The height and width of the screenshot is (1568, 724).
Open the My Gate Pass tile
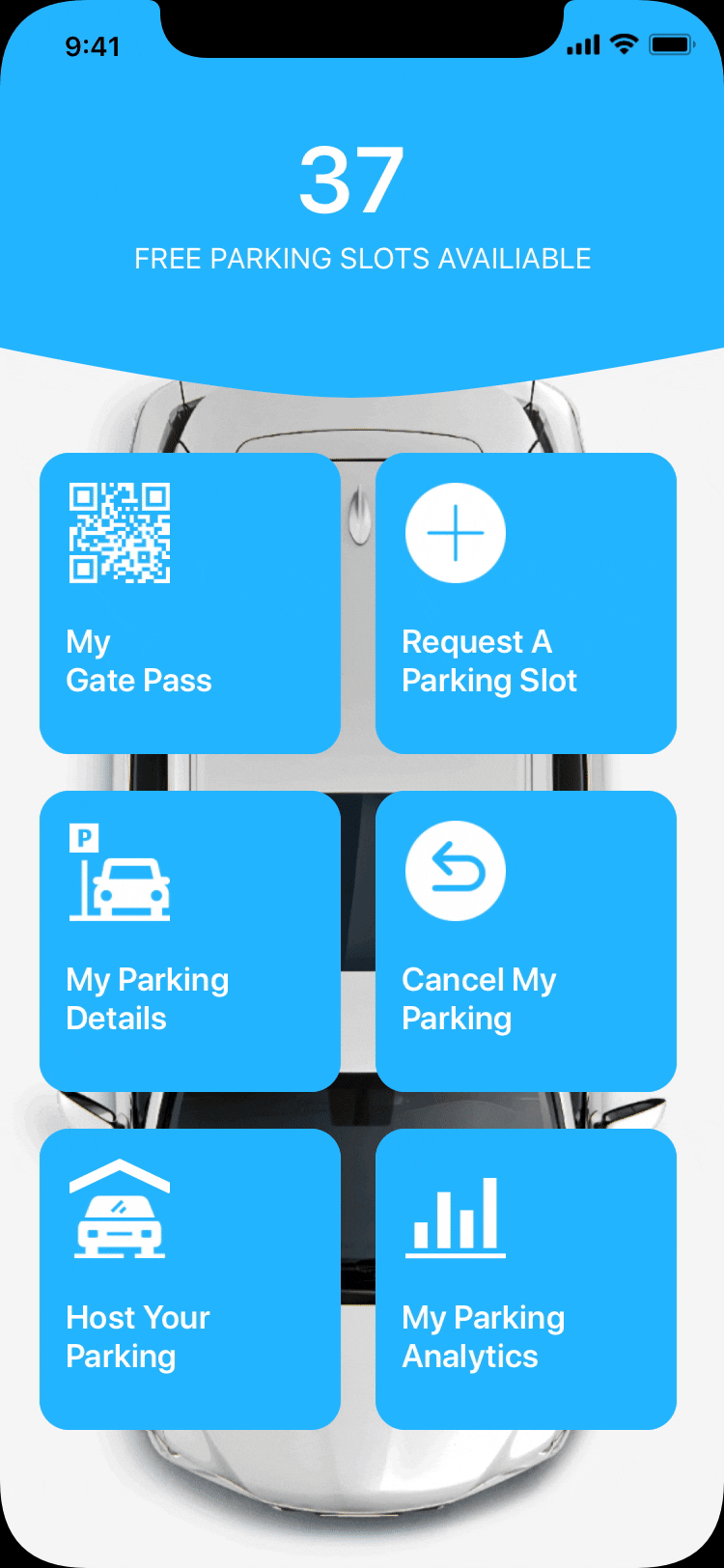coord(189,603)
